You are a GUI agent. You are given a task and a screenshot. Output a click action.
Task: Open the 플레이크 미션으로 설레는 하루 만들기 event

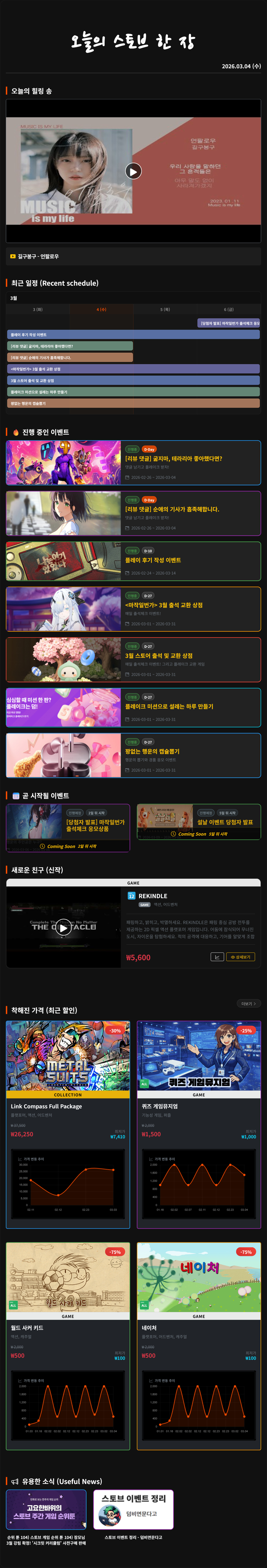click(x=133, y=707)
